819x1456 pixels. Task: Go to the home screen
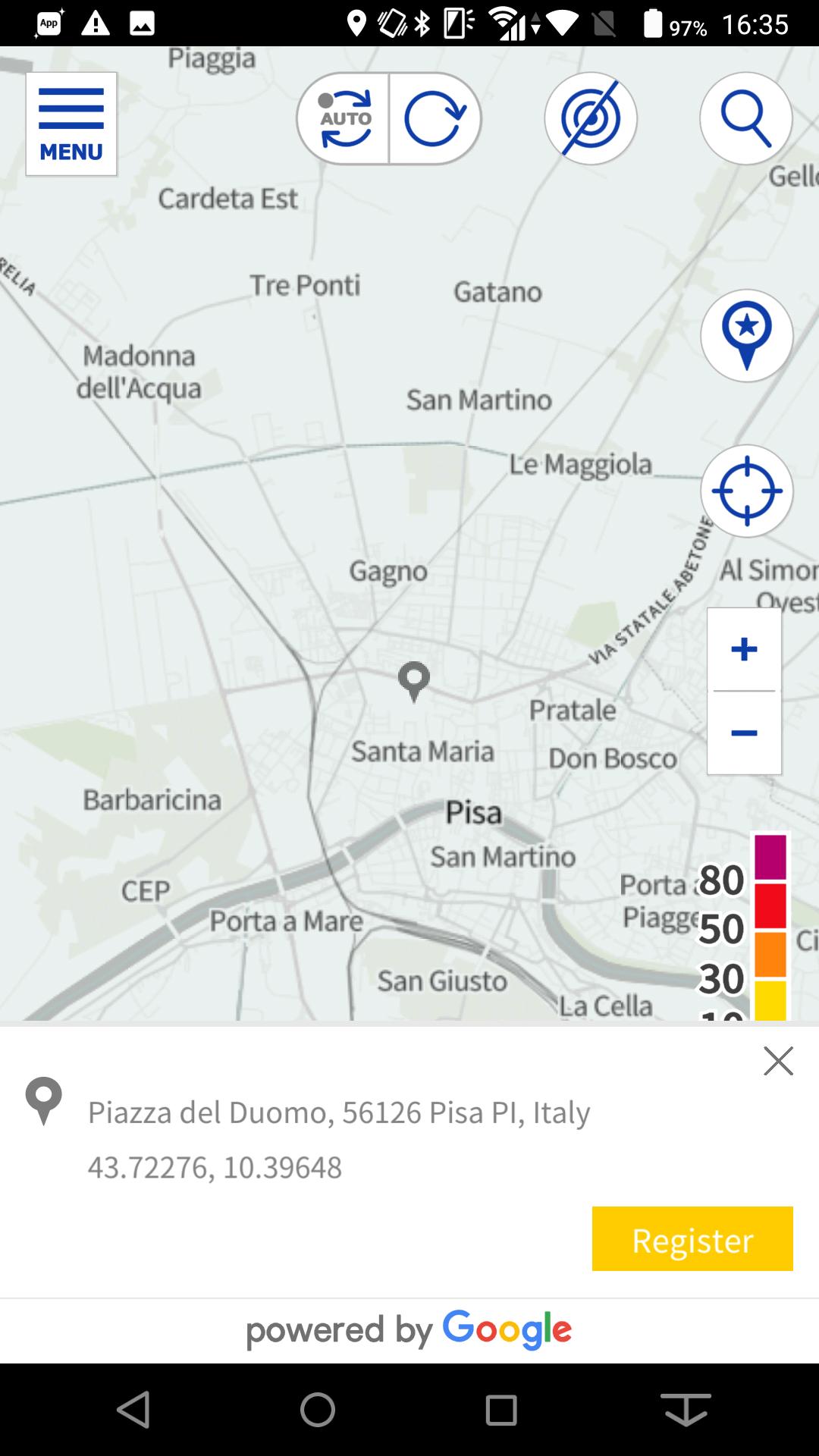[318, 1410]
